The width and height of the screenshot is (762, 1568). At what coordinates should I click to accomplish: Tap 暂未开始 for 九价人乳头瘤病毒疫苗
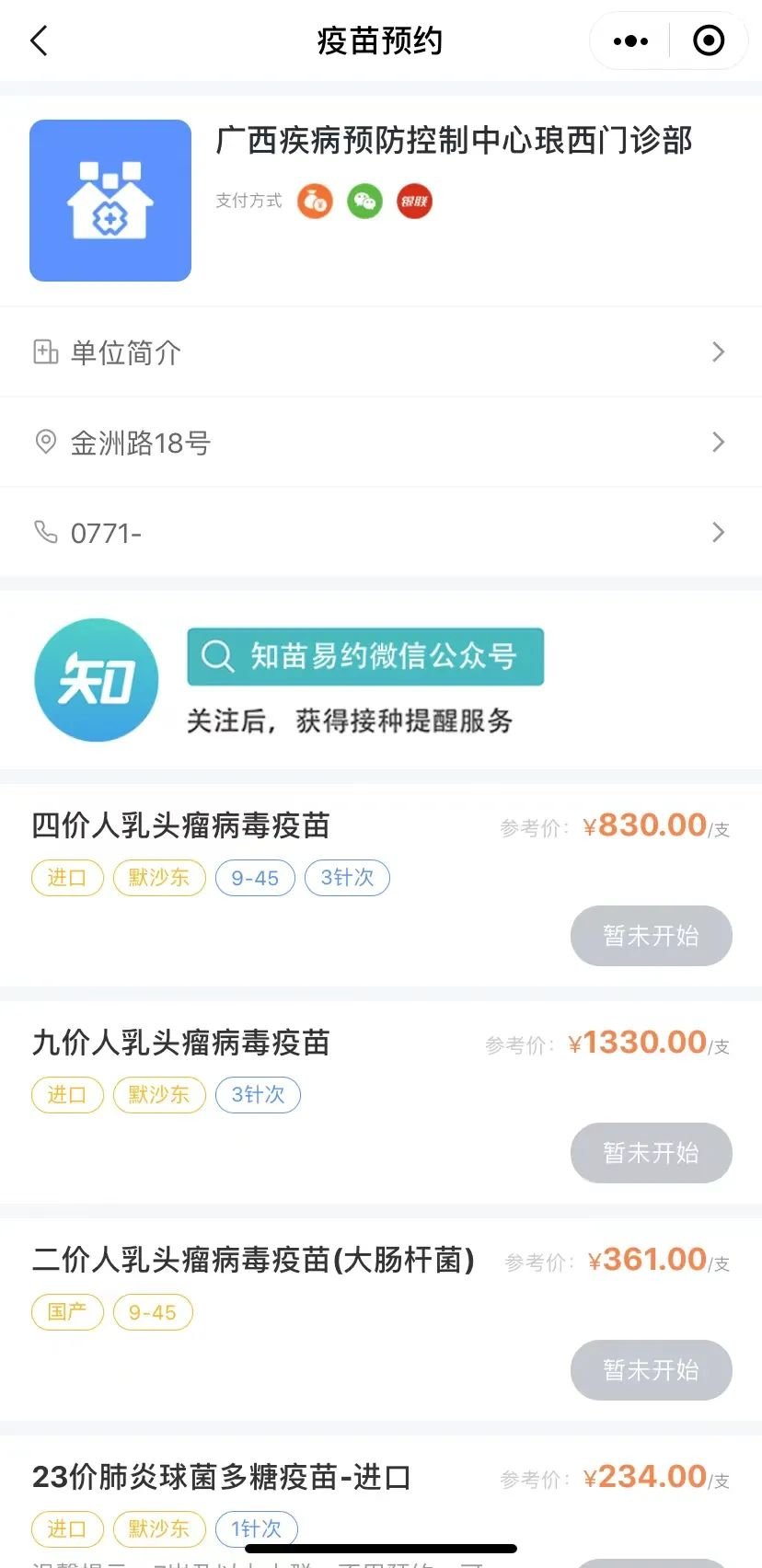651,1153
